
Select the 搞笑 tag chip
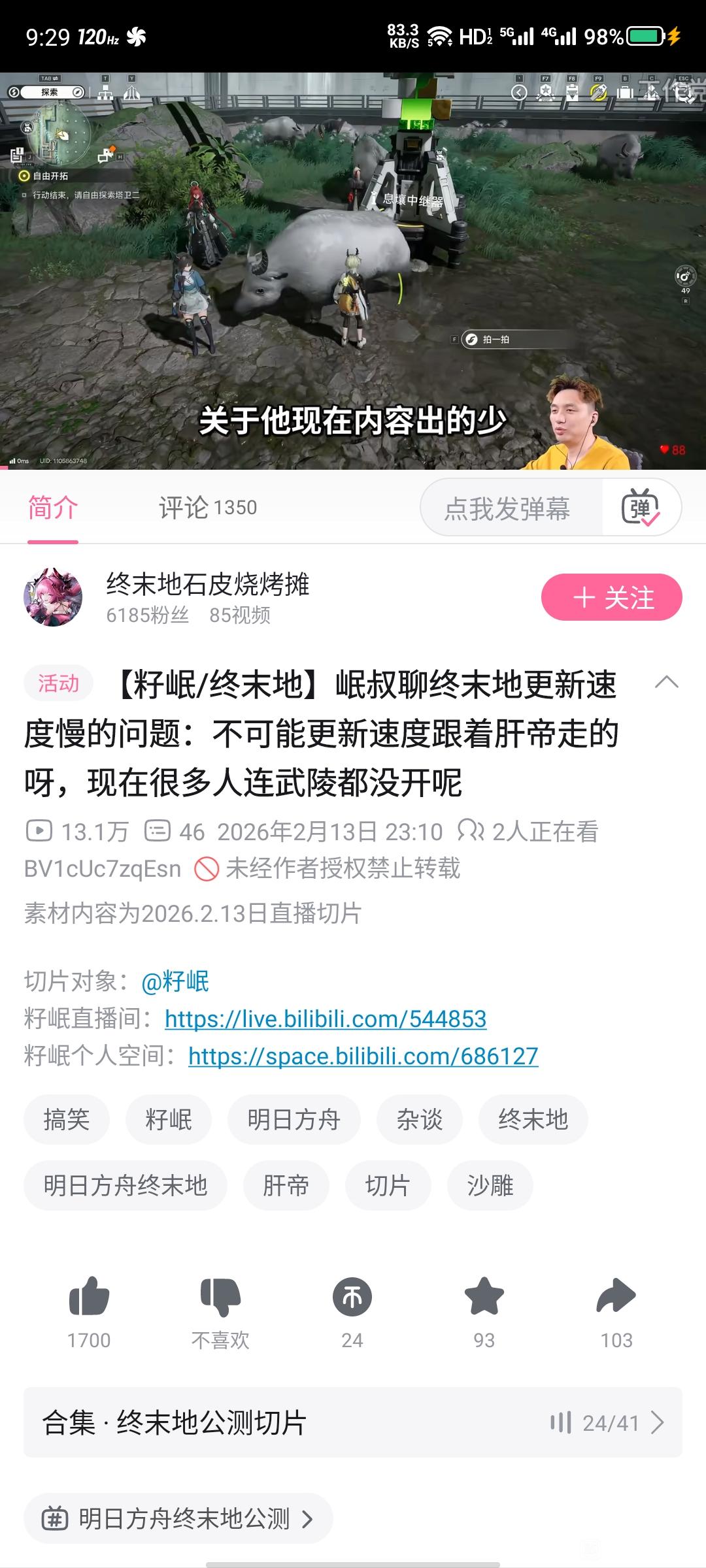67,1119
